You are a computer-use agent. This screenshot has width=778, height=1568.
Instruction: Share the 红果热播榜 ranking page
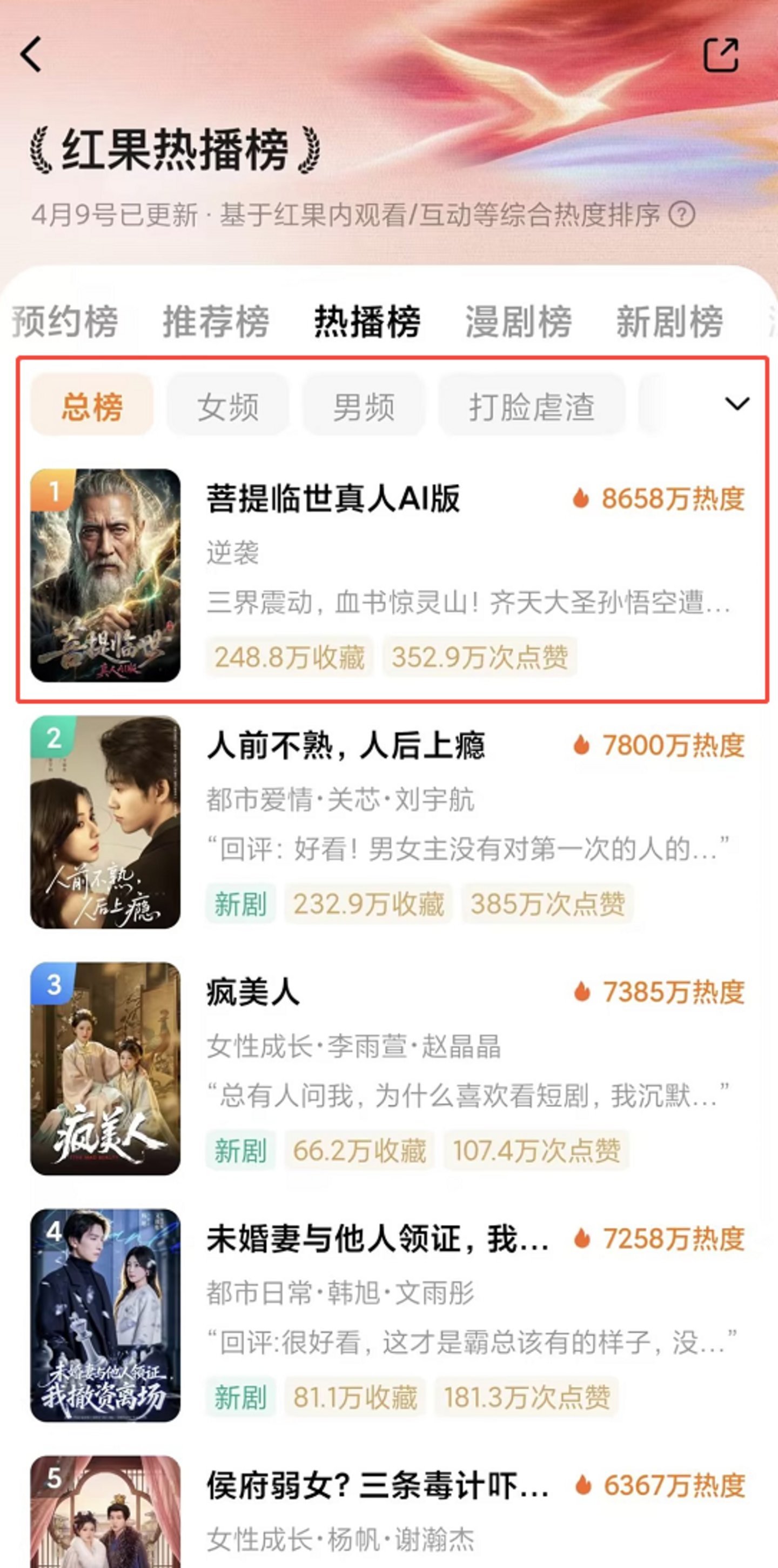coord(720,55)
